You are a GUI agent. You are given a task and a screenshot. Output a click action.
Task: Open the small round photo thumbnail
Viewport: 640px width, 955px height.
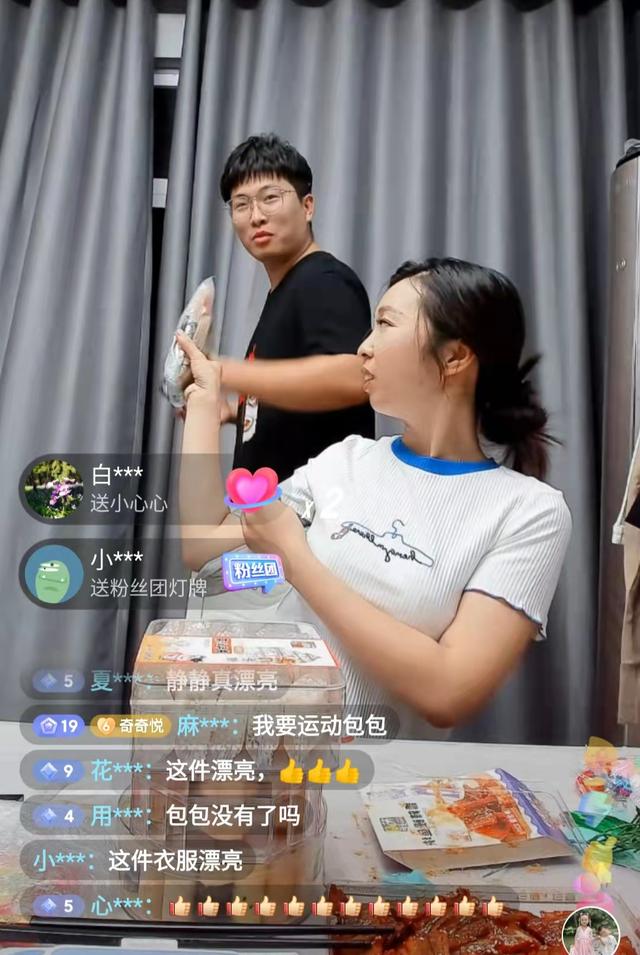590,932
